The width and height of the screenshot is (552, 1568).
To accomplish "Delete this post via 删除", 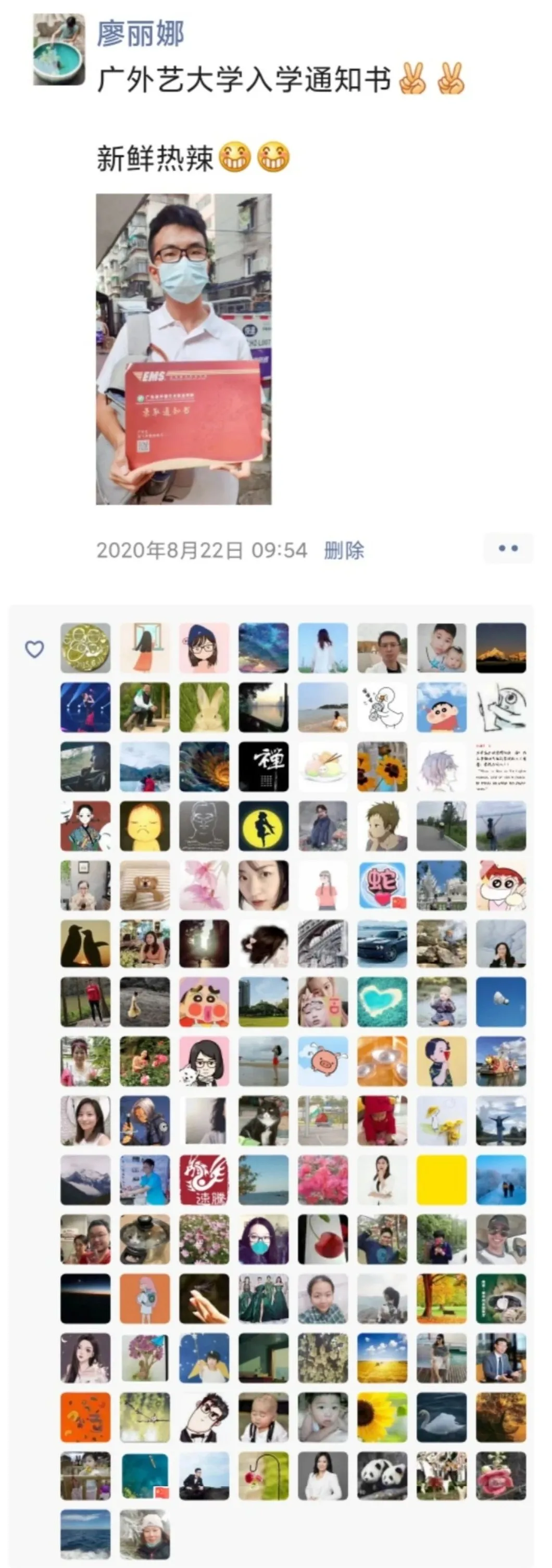I will click(x=344, y=550).
